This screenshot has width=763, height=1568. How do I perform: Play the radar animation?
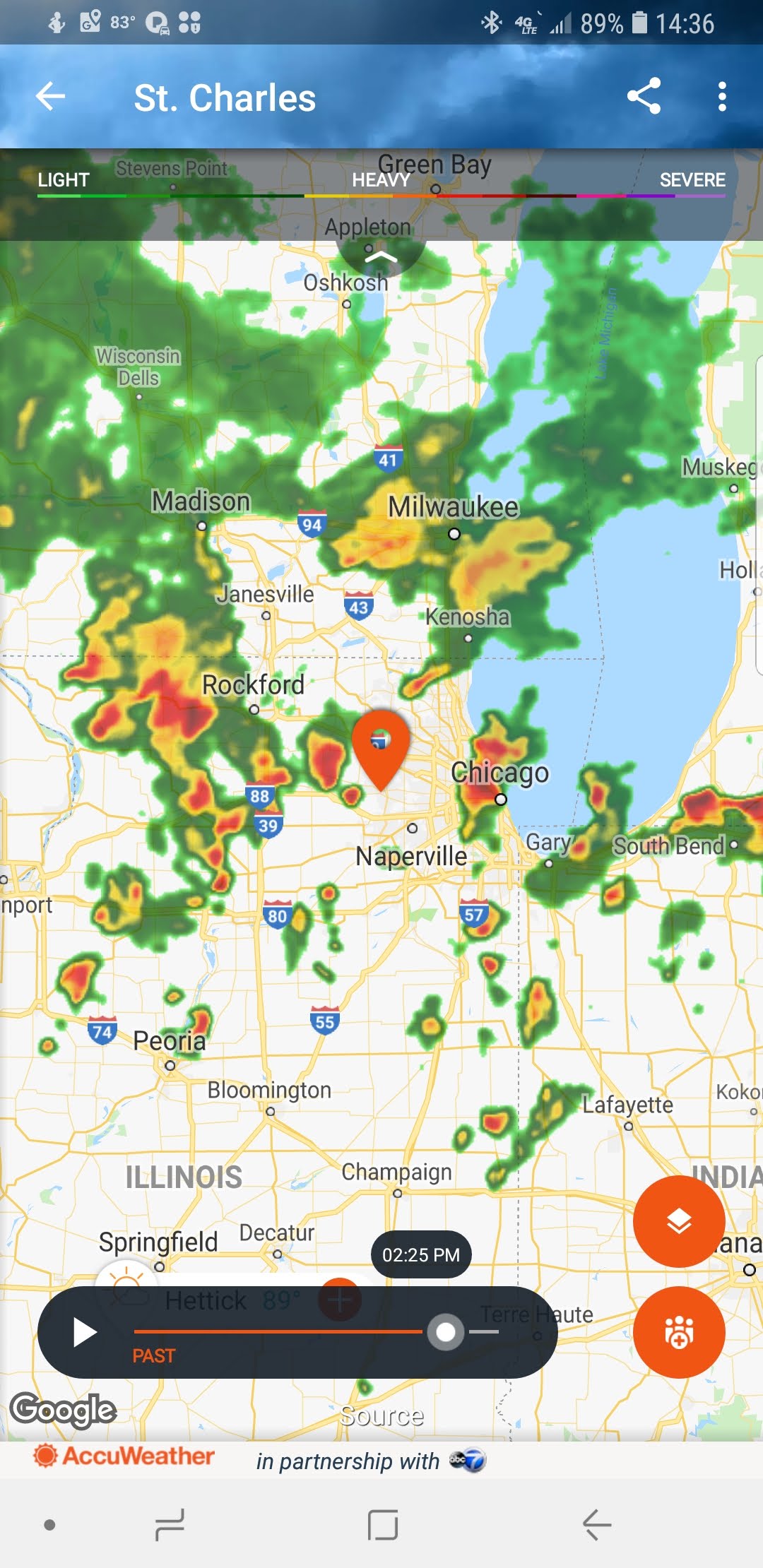(85, 1333)
